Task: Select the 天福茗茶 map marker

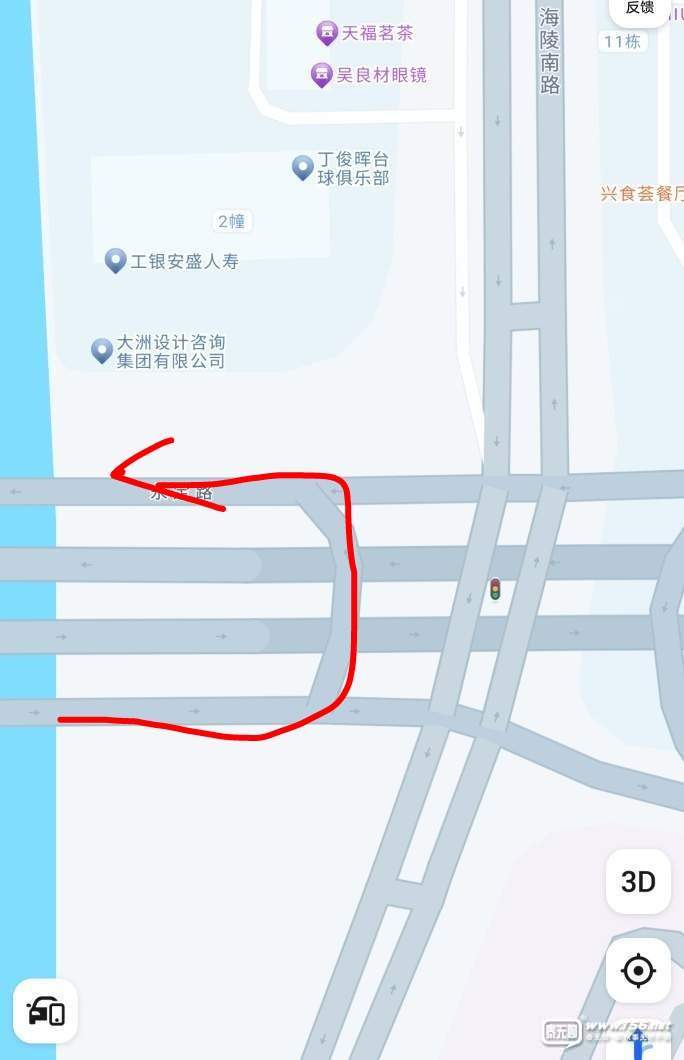Action: pos(326,33)
